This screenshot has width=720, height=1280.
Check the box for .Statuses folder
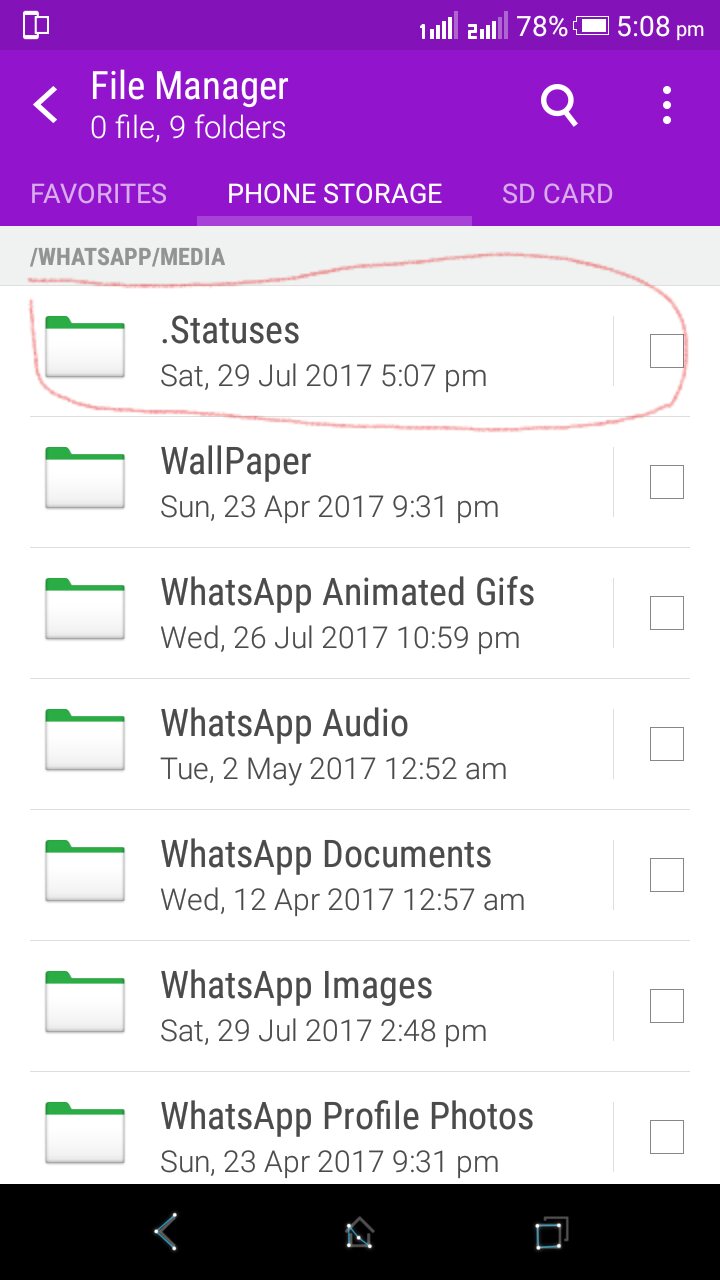point(667,351)
